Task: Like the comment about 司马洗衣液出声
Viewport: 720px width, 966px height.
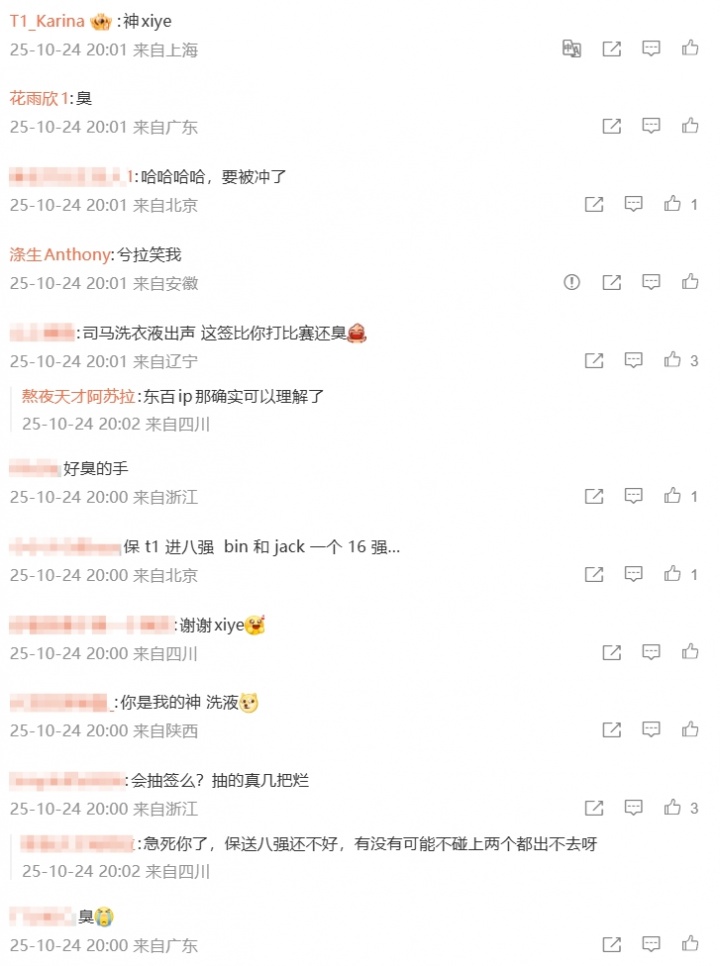Action: coord(673,360)
